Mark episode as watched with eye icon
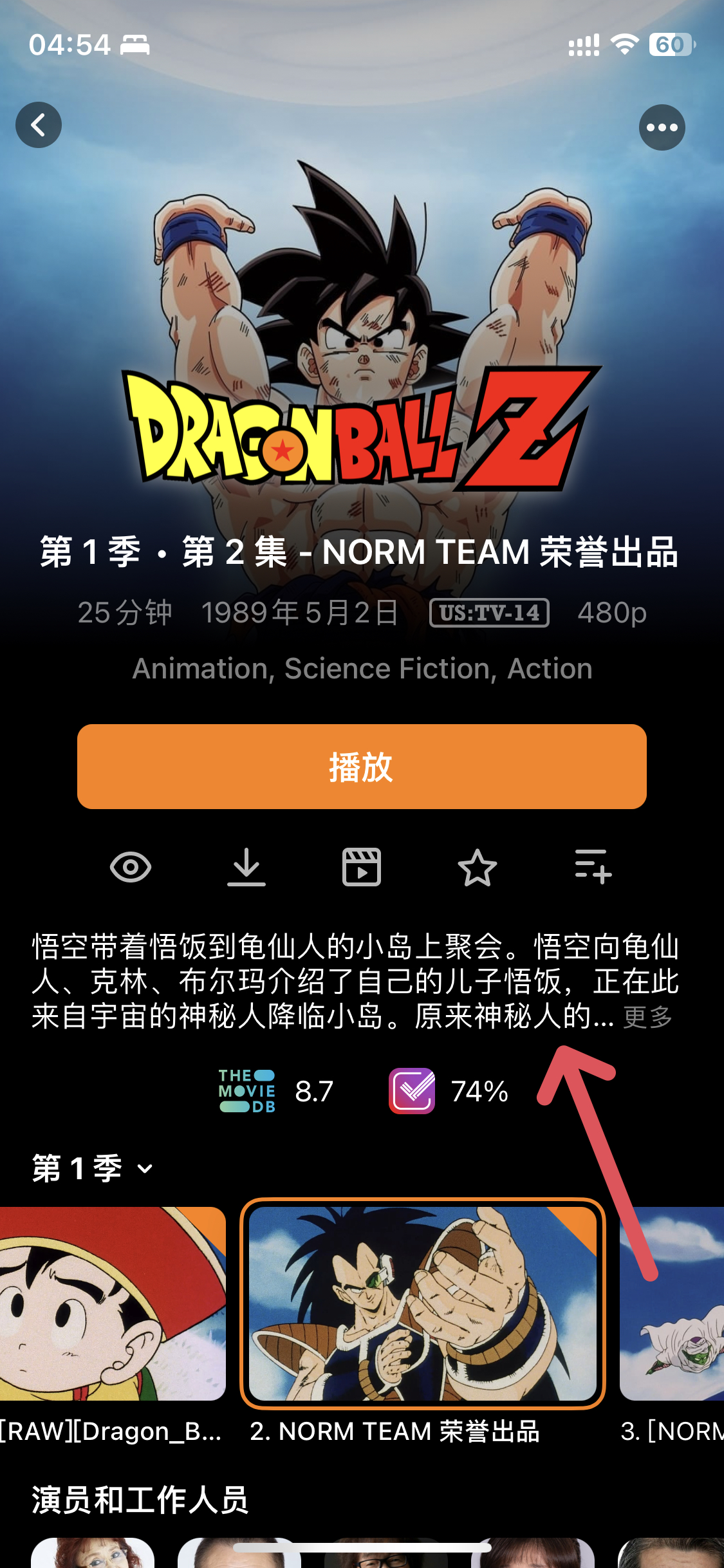Viewport: 724px width, 1568px height. click(131, 867)
